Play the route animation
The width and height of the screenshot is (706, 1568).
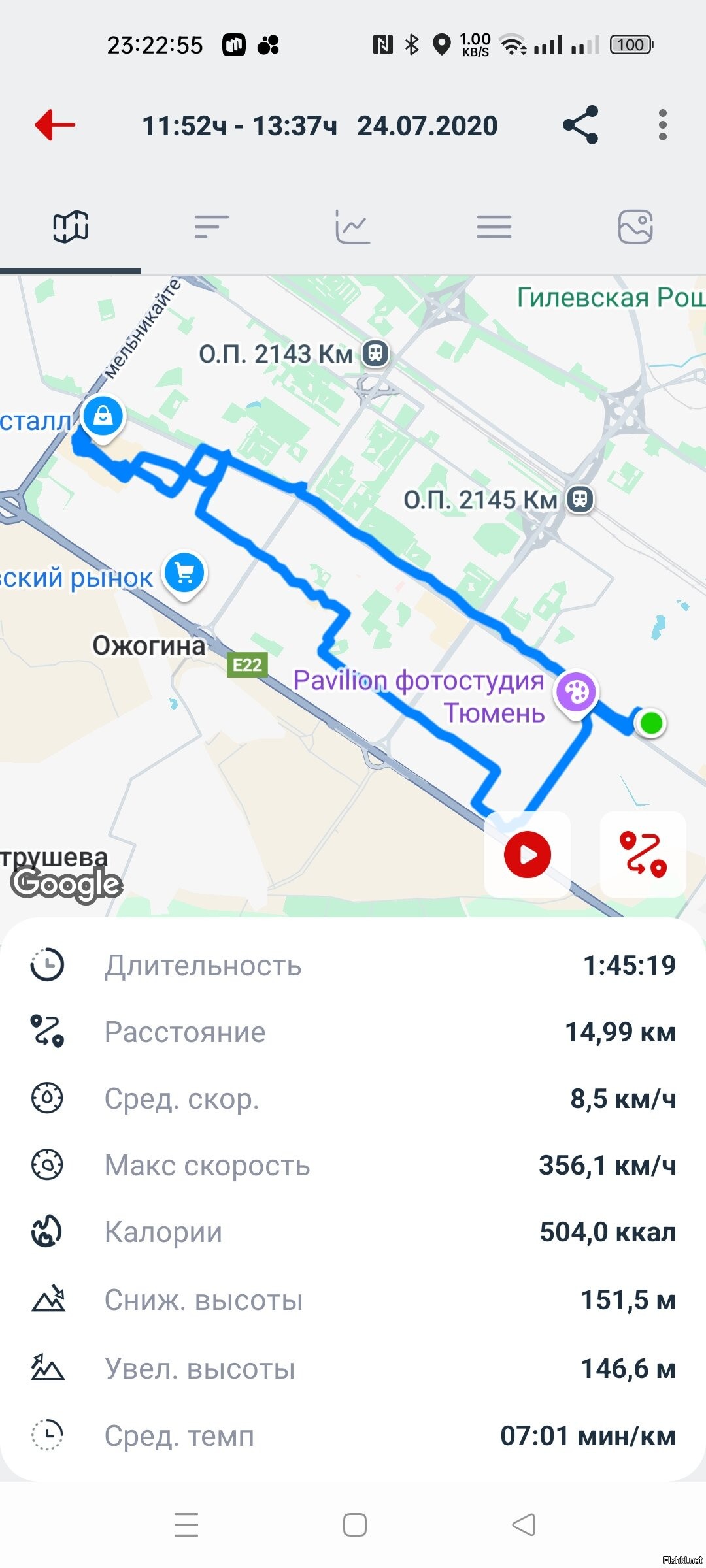528,855
